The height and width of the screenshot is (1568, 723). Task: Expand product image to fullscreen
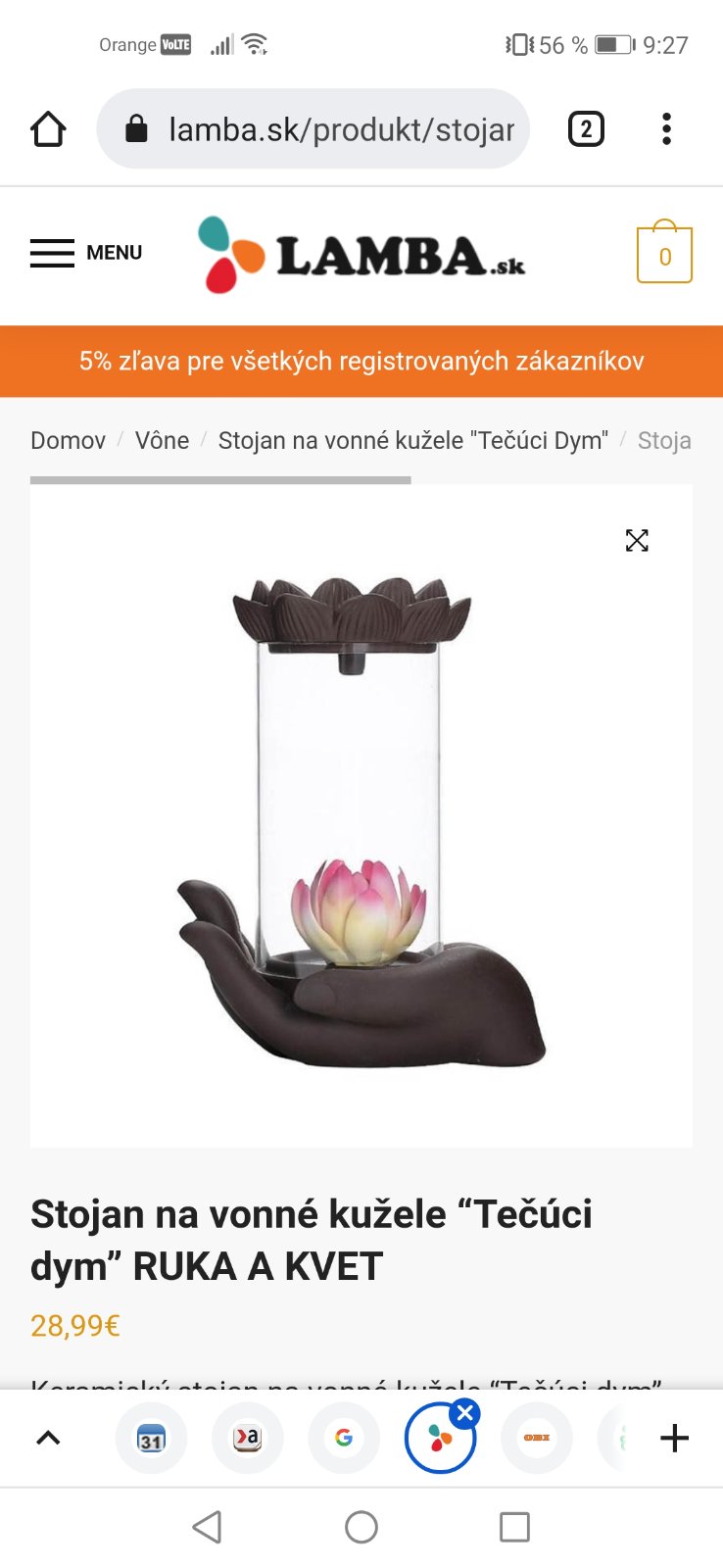click(x=637, y=540)
